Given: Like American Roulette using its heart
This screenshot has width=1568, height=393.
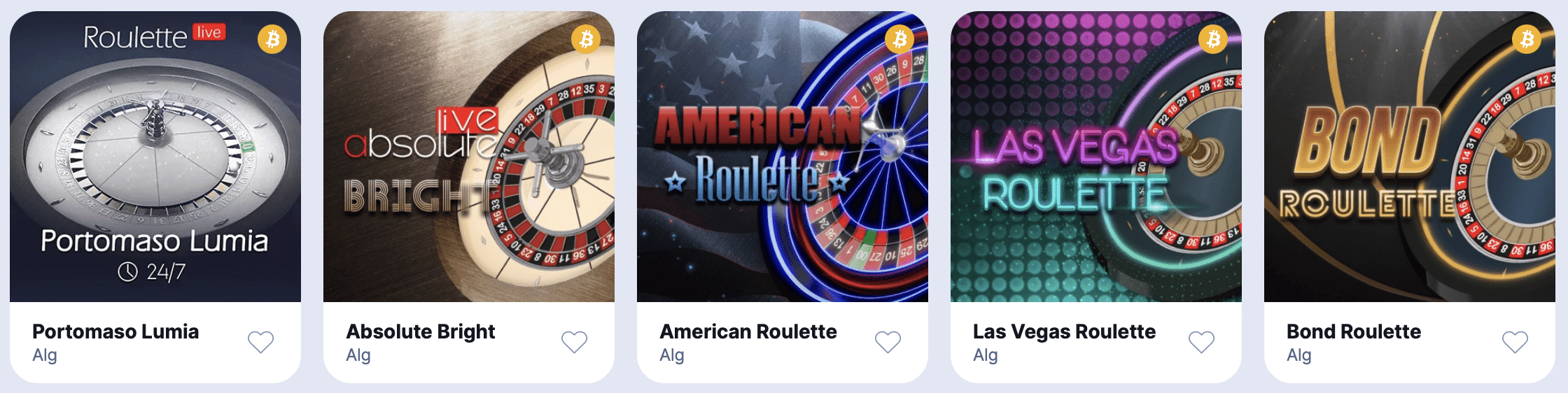Looking at the screenshot, I should point(888,342).
